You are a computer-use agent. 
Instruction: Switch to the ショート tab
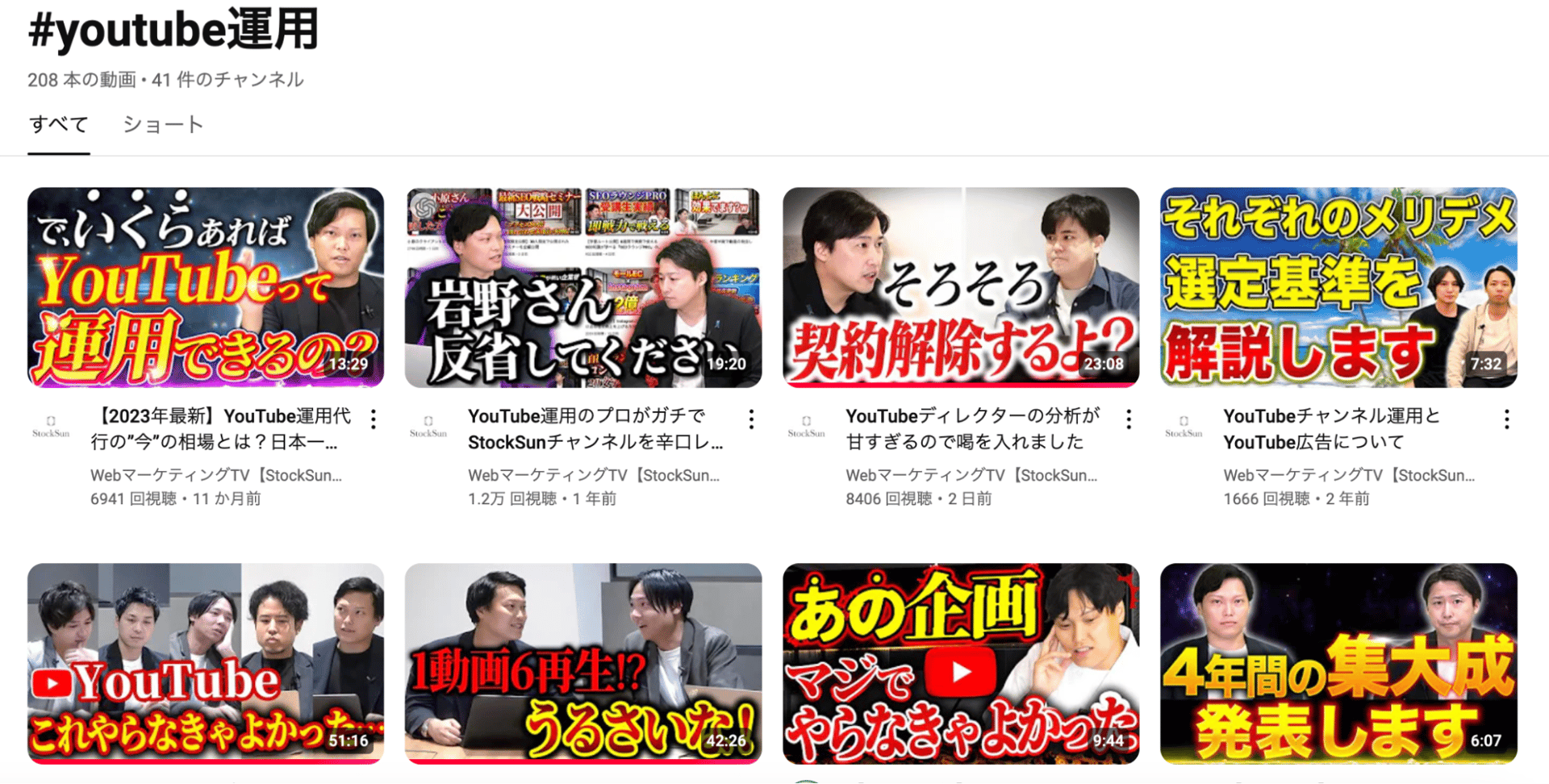click(x=163, y=125)
